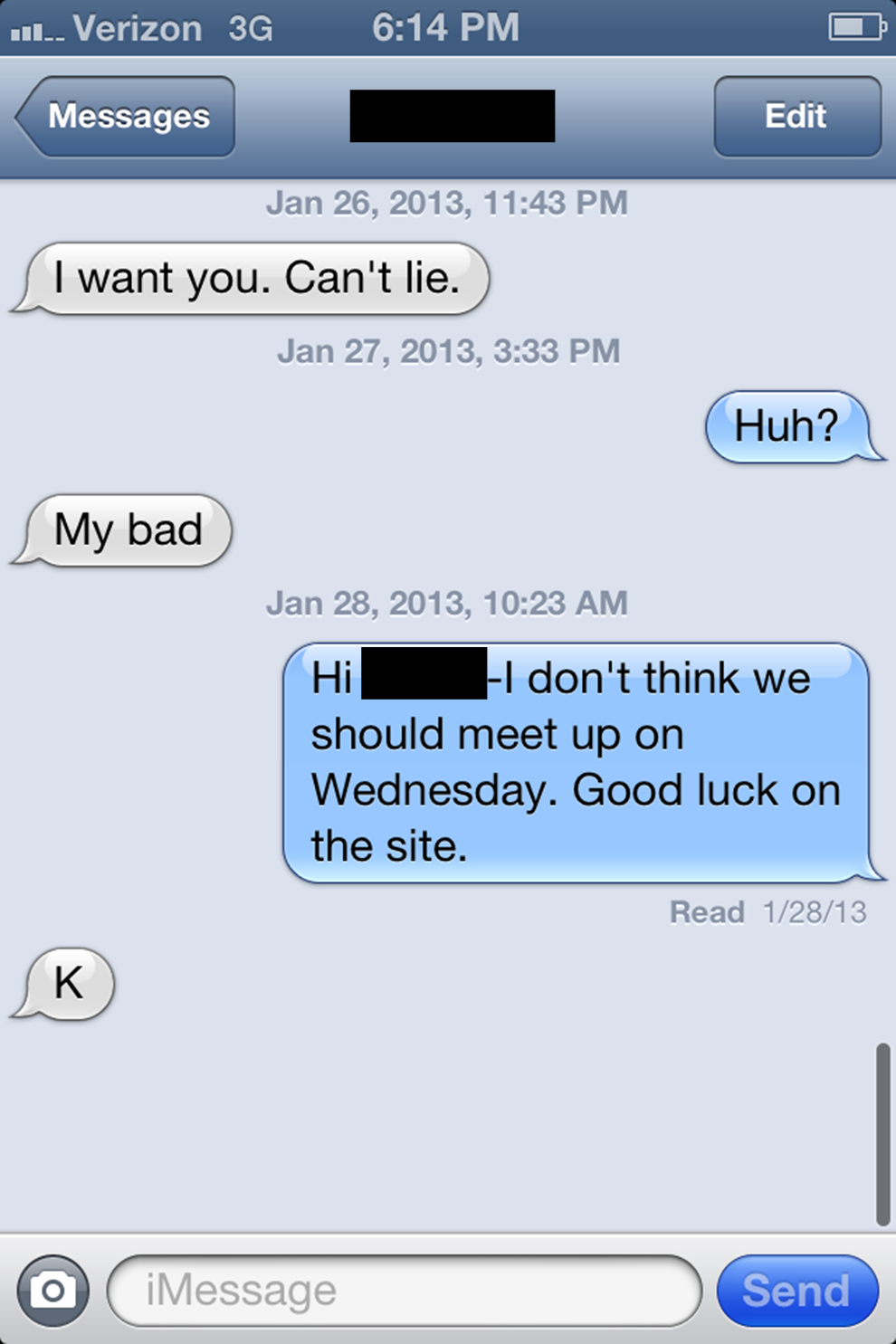The width and height of the screenshot is (896, 1344).
Task: Tap the Edit button
Action: coord(796,117)
